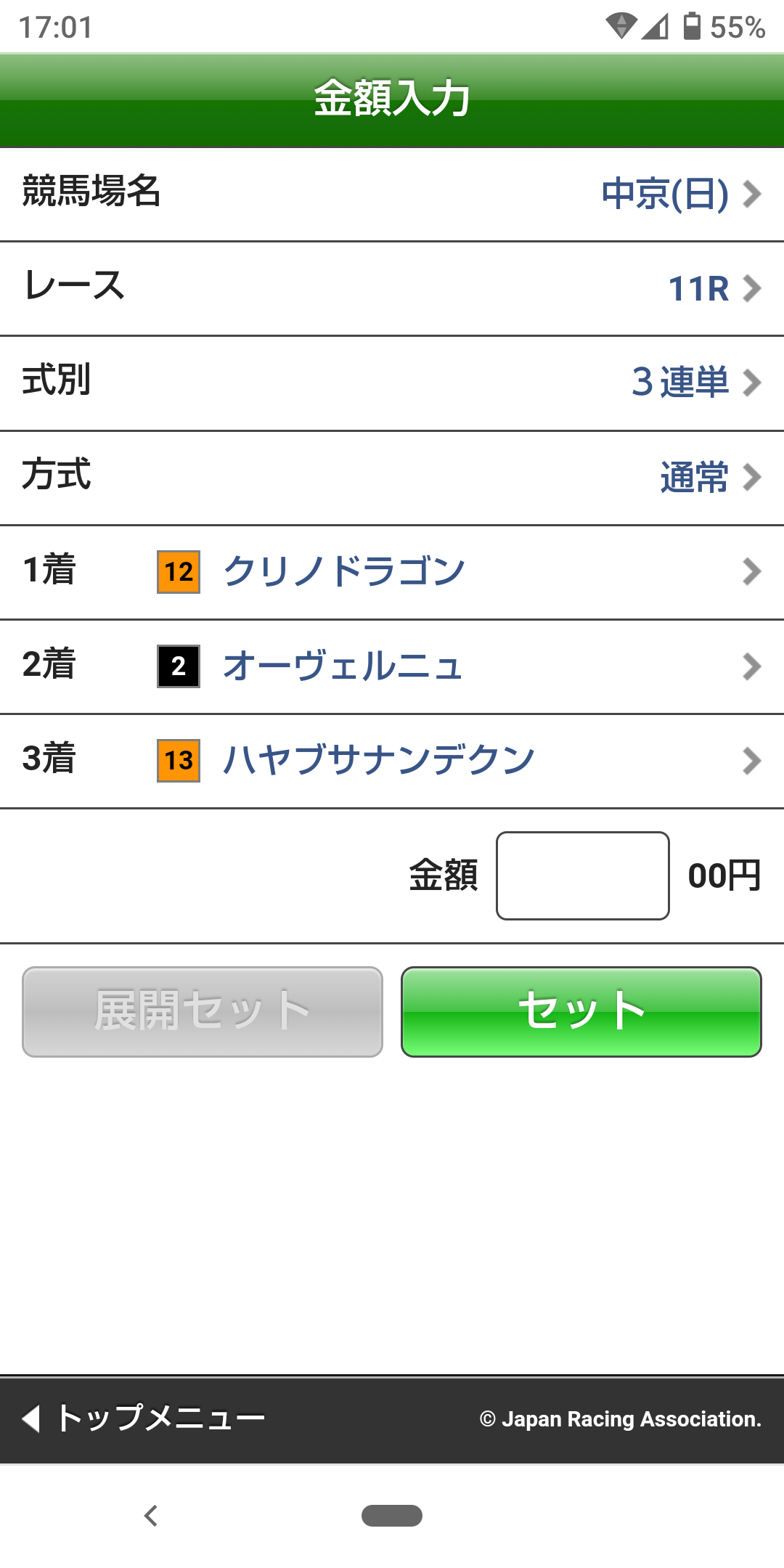Edit 3rd place pick ハヤブサナンデクン
784x1568 pixels.
392,761
